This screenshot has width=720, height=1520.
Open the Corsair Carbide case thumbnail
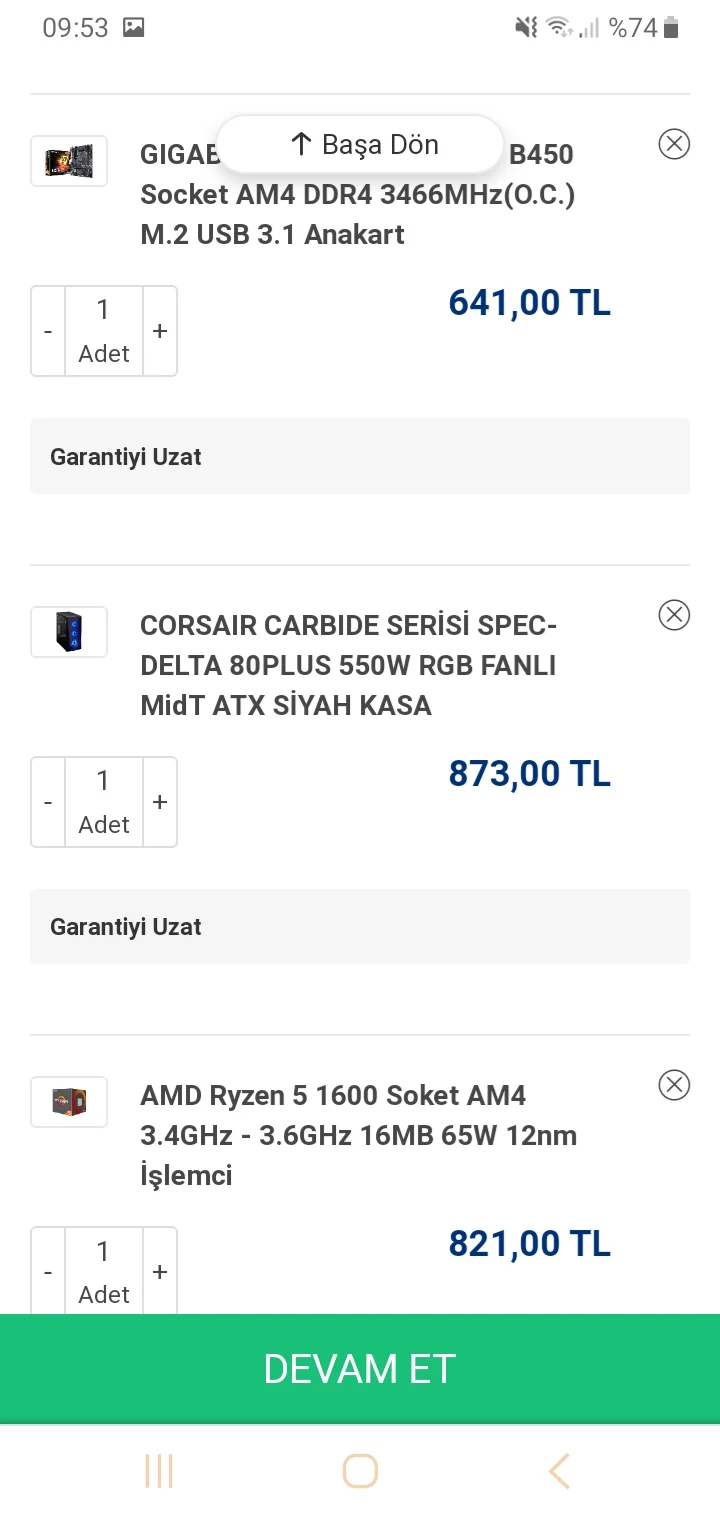coord(68,631)
